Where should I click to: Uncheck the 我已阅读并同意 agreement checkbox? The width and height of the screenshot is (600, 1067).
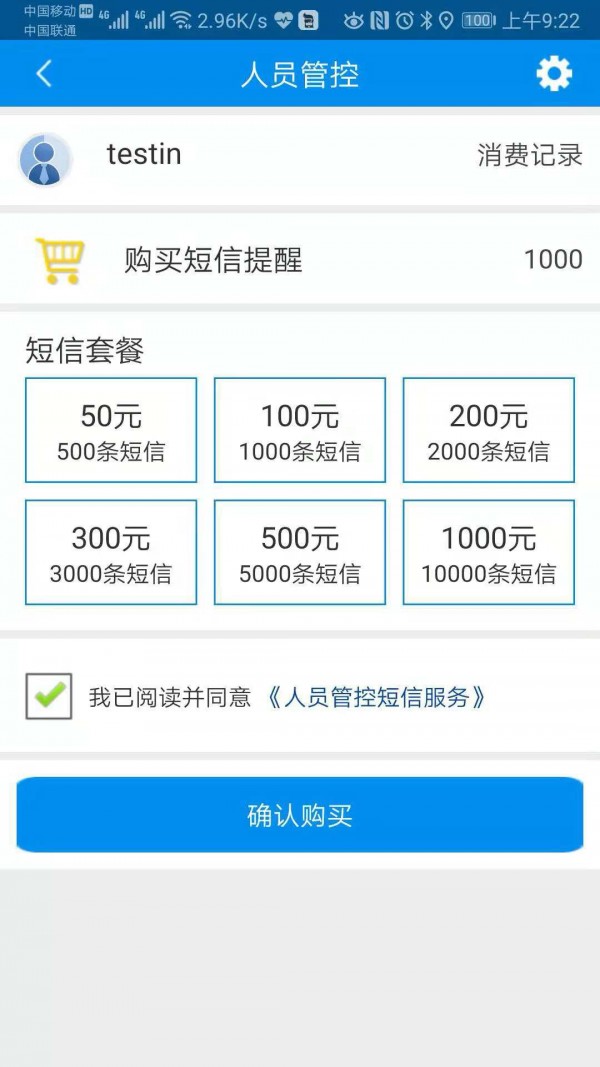49,697
